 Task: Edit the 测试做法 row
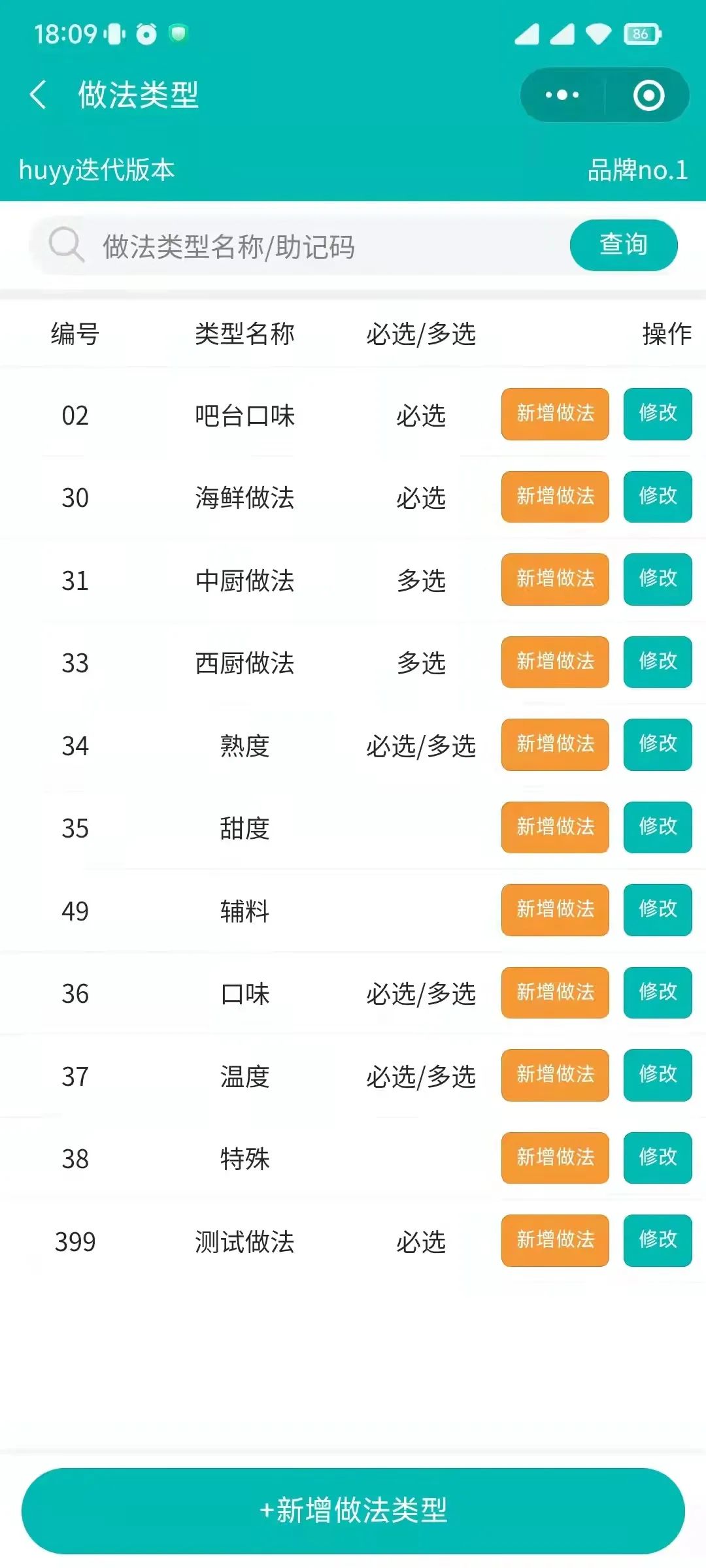657,1240
